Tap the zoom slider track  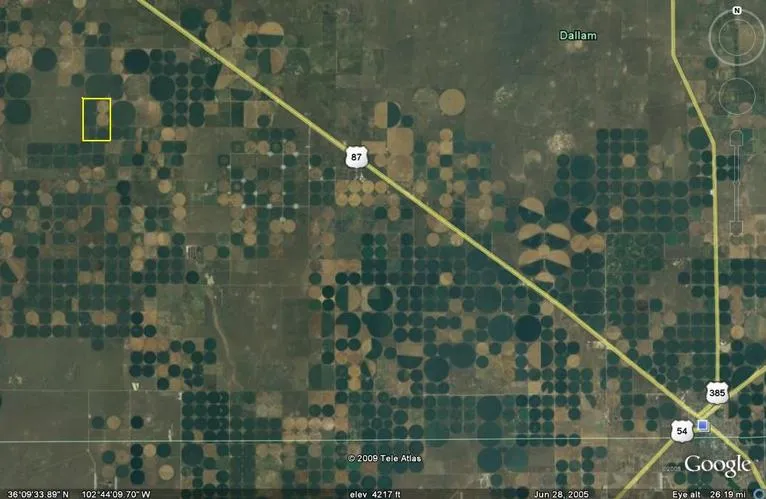pos(736,180)
